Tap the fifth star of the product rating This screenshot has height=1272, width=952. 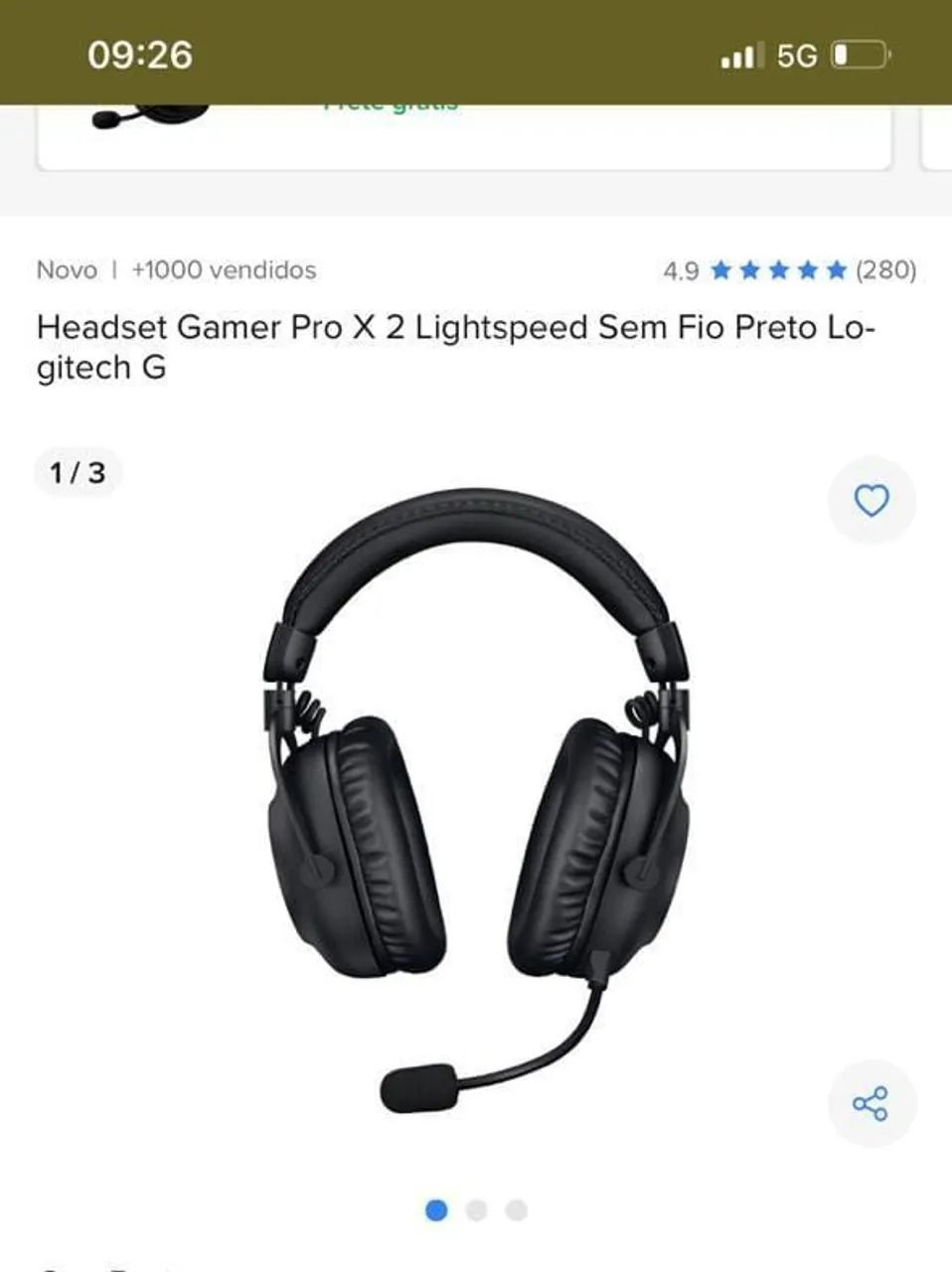[x=835, y=267]
